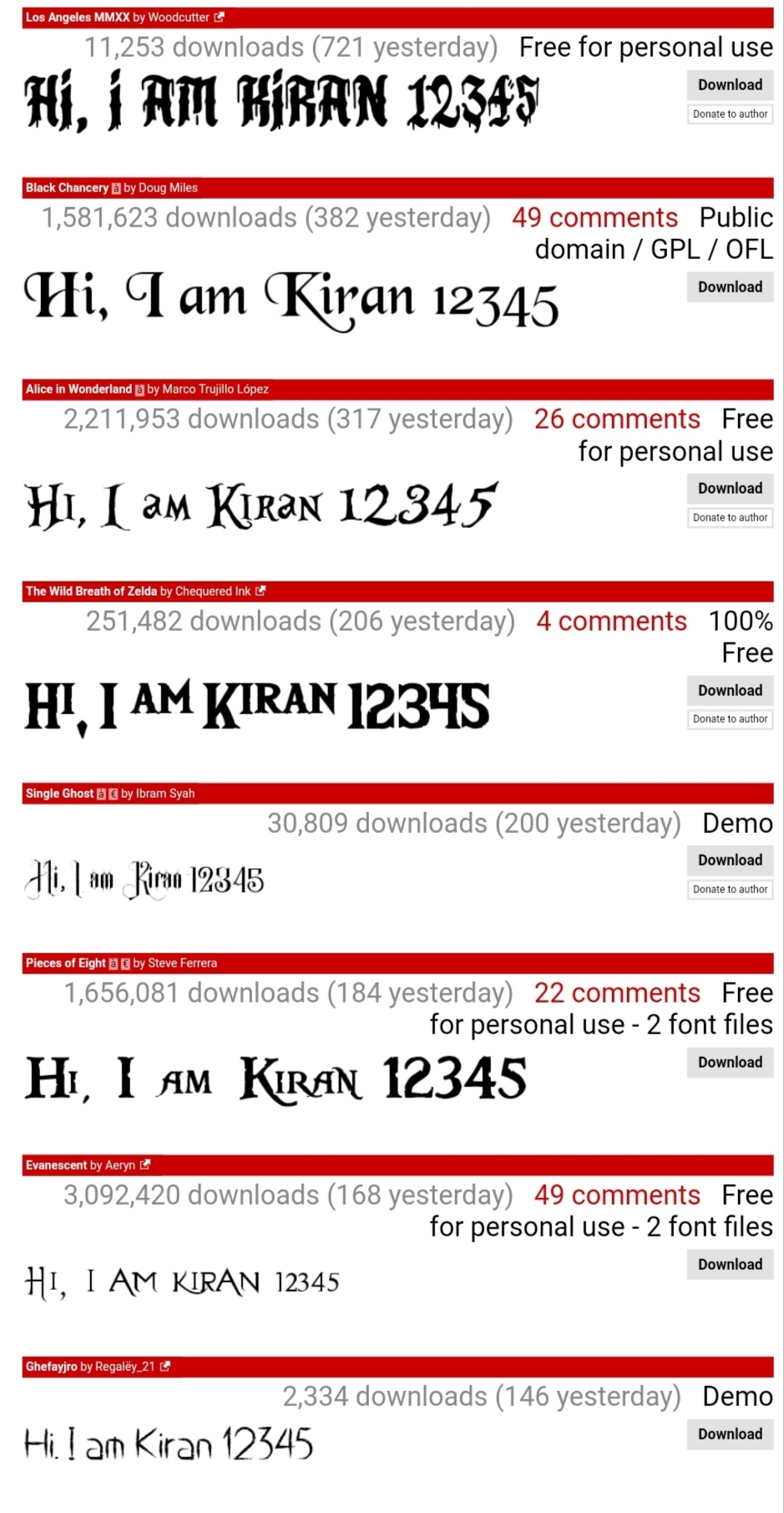Download the Los Angeles MMXX font

pyautogui.click(x=730, y=84)
